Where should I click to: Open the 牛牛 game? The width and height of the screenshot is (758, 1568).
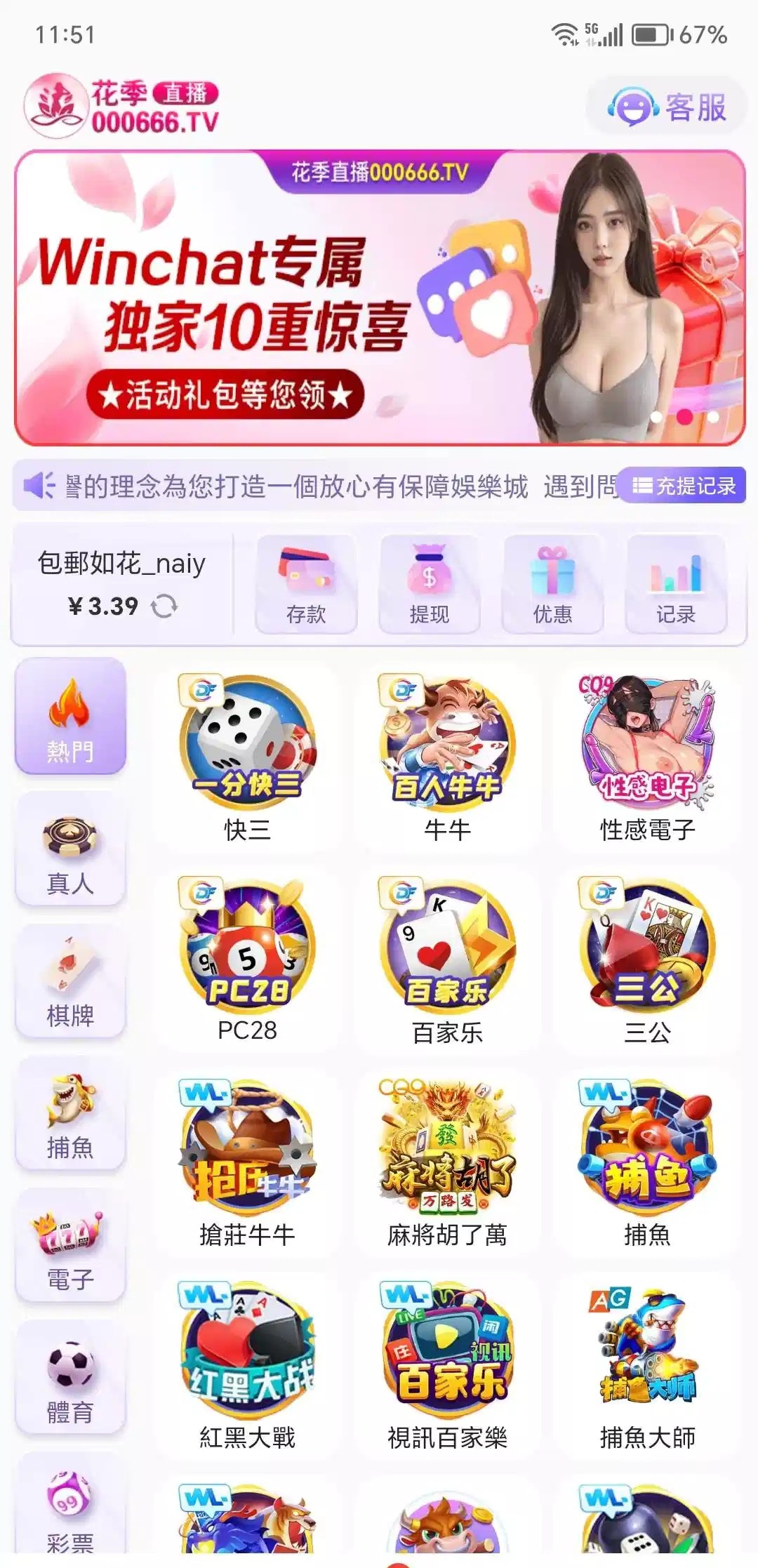click(x=447, y=758)
